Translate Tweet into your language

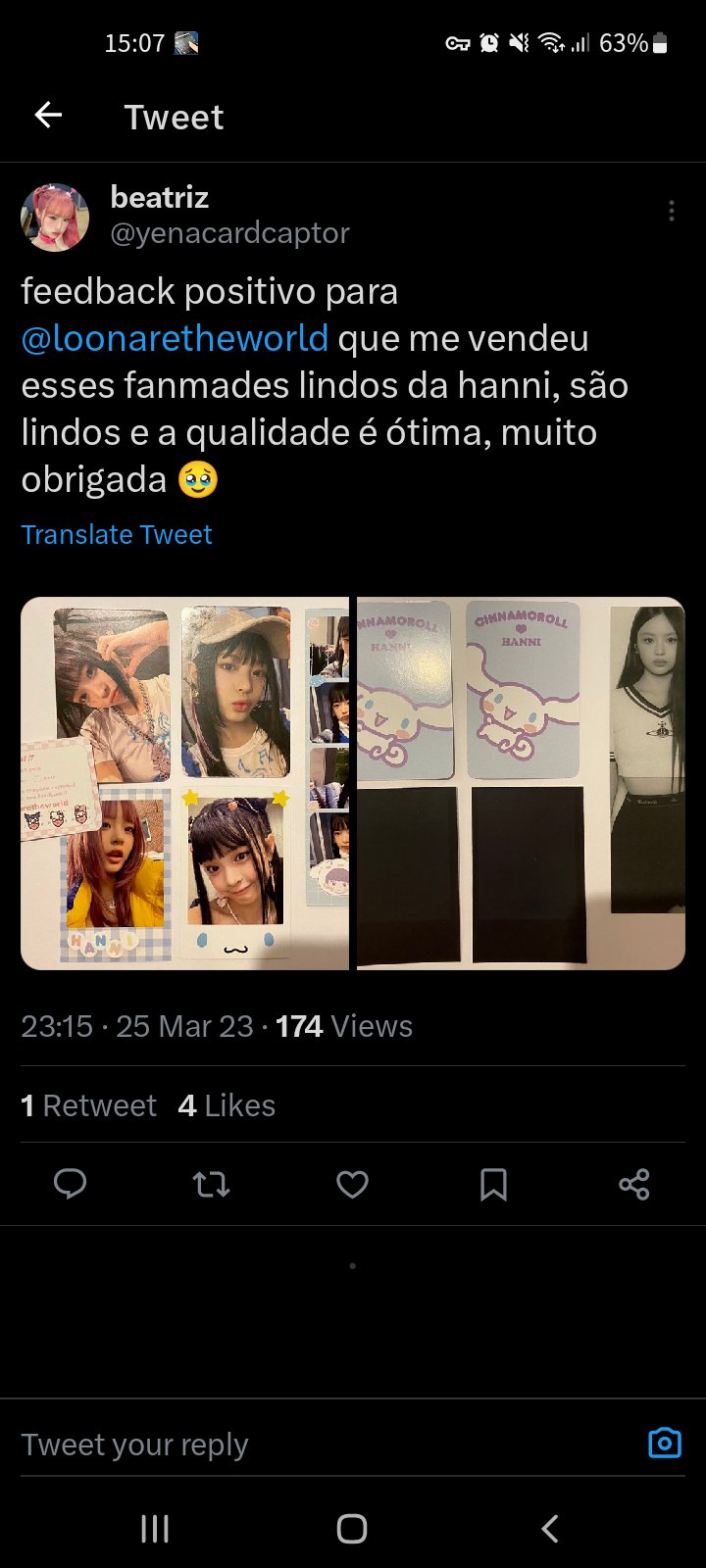click(x=117, y=534)
